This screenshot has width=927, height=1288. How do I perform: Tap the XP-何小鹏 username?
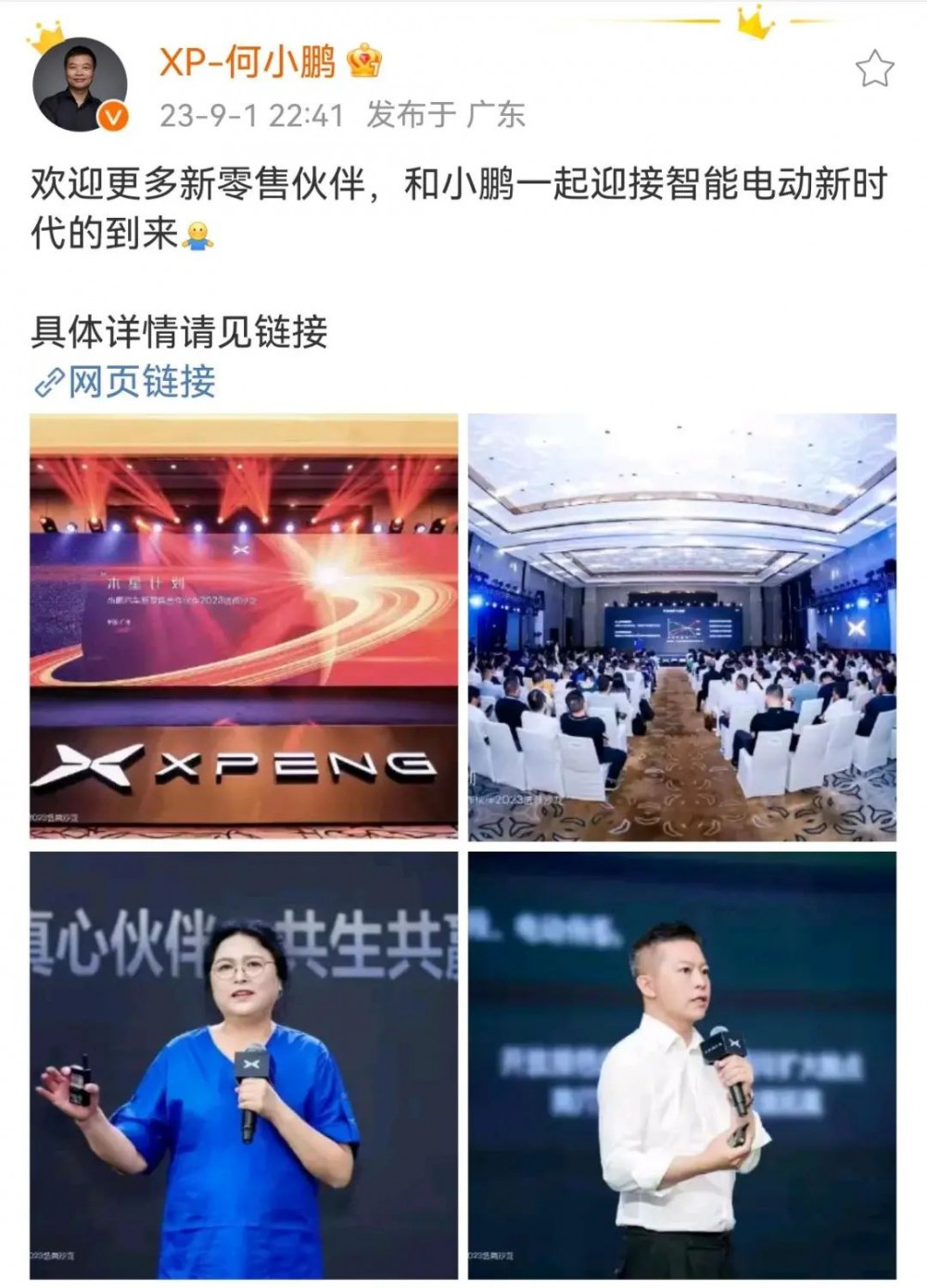click(248, 63)
